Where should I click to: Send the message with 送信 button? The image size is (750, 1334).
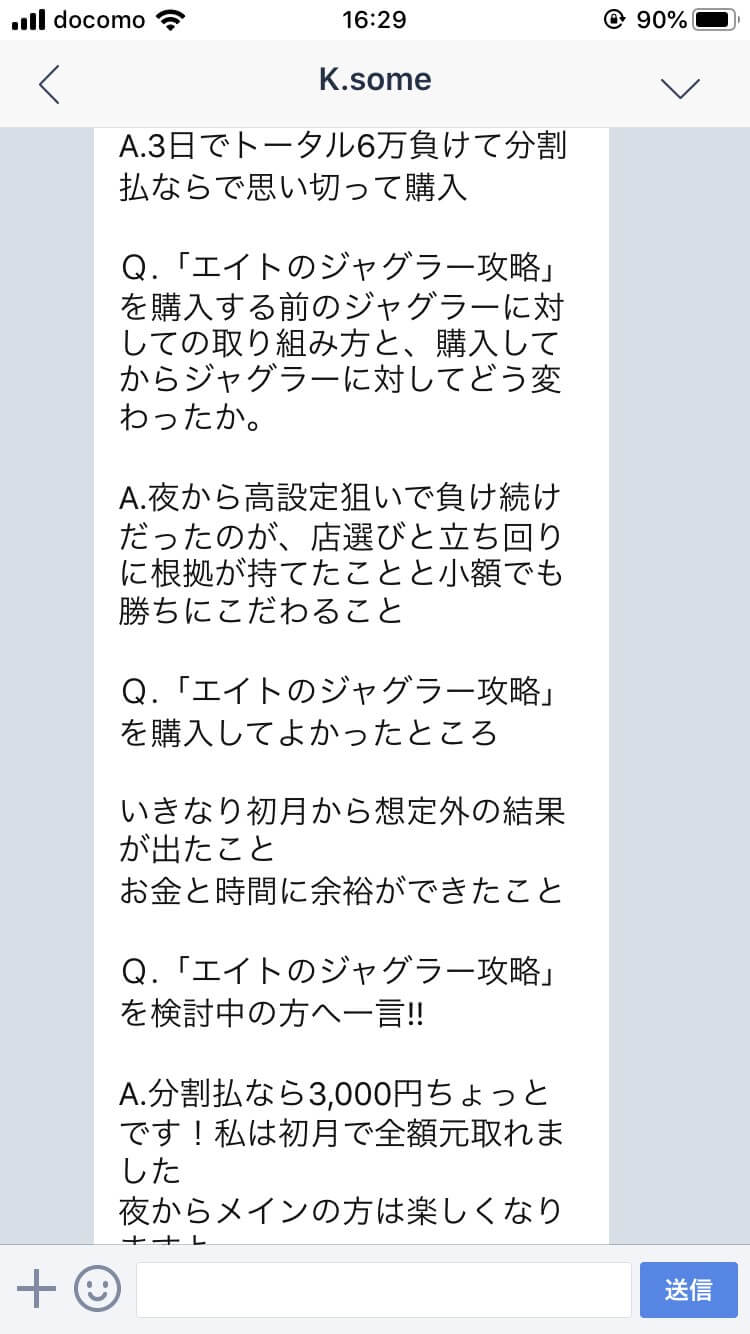[688, 1289]
